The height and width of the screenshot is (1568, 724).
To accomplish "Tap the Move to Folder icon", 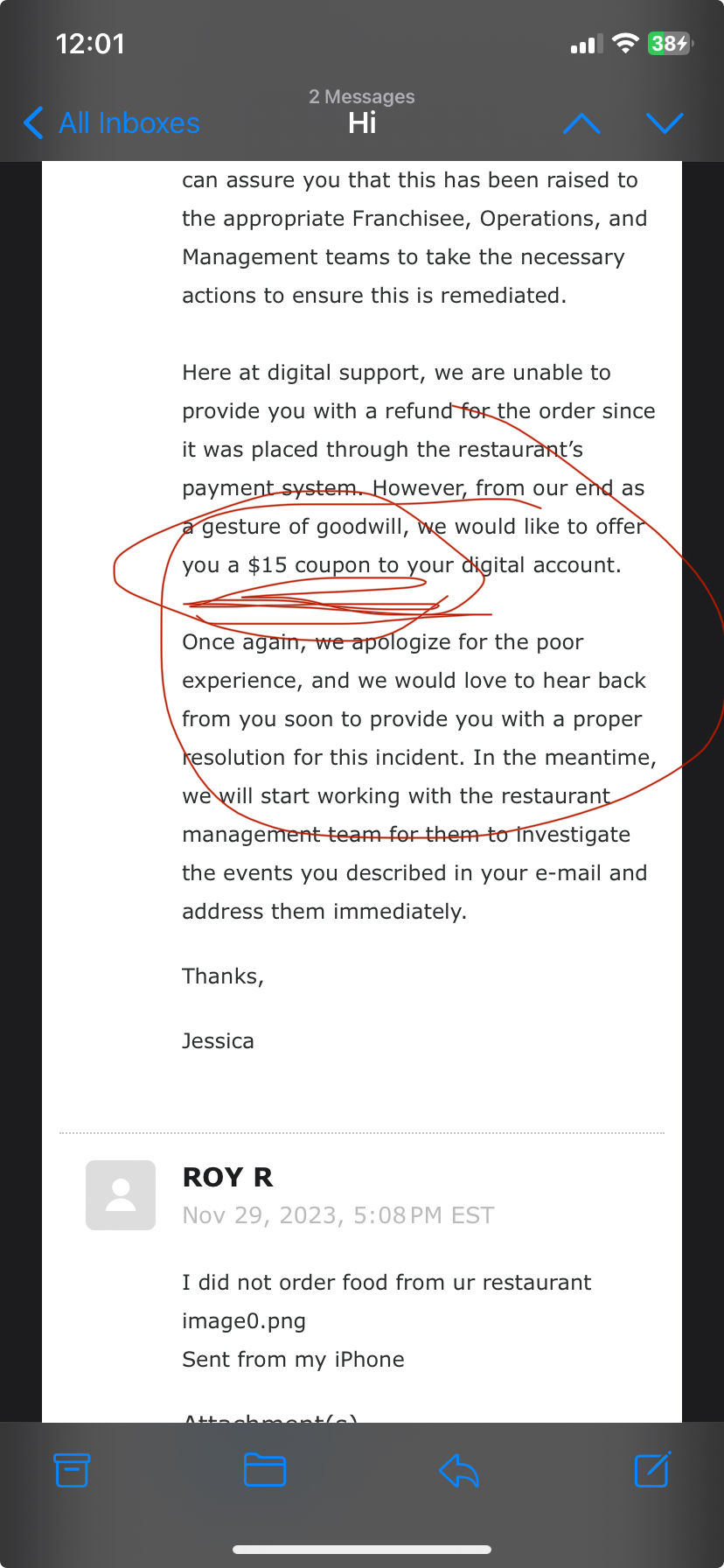I will tap(265, 1470).
